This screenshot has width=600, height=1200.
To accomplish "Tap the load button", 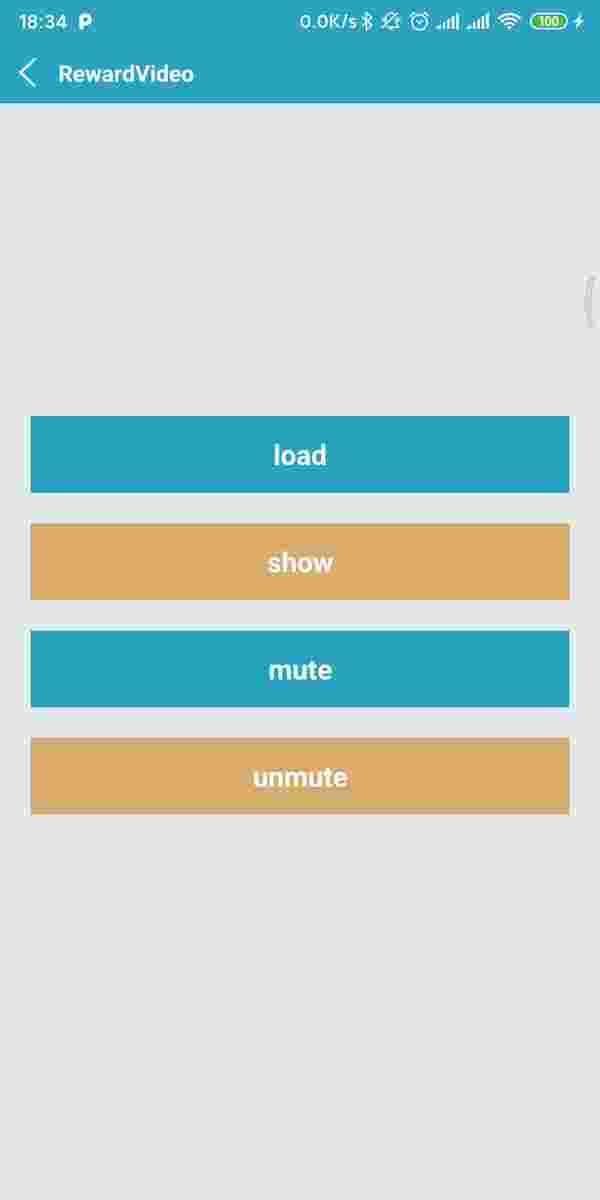I will pos(300,454).
